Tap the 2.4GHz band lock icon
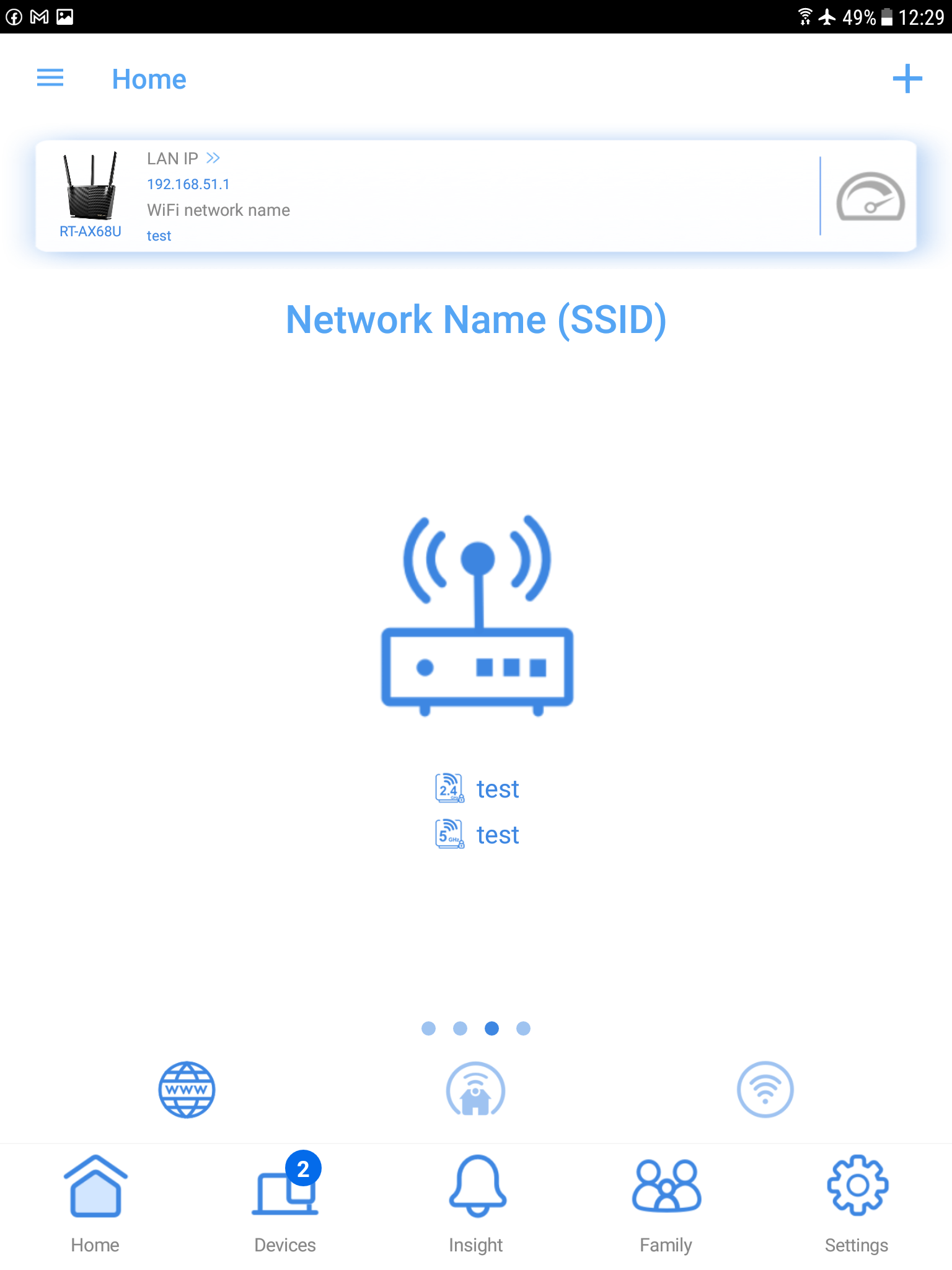 point(449,788)
